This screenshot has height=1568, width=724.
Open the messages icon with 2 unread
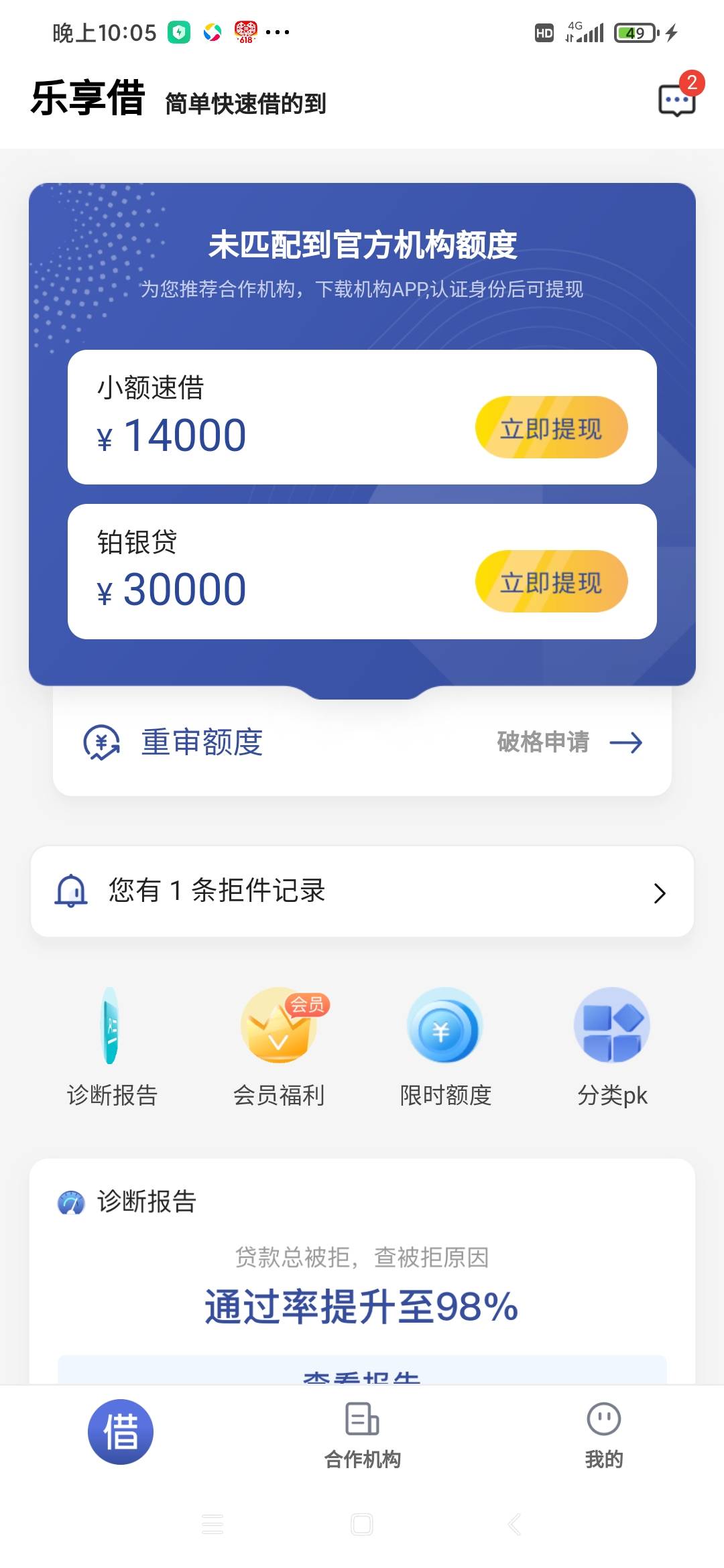(677, 99)
